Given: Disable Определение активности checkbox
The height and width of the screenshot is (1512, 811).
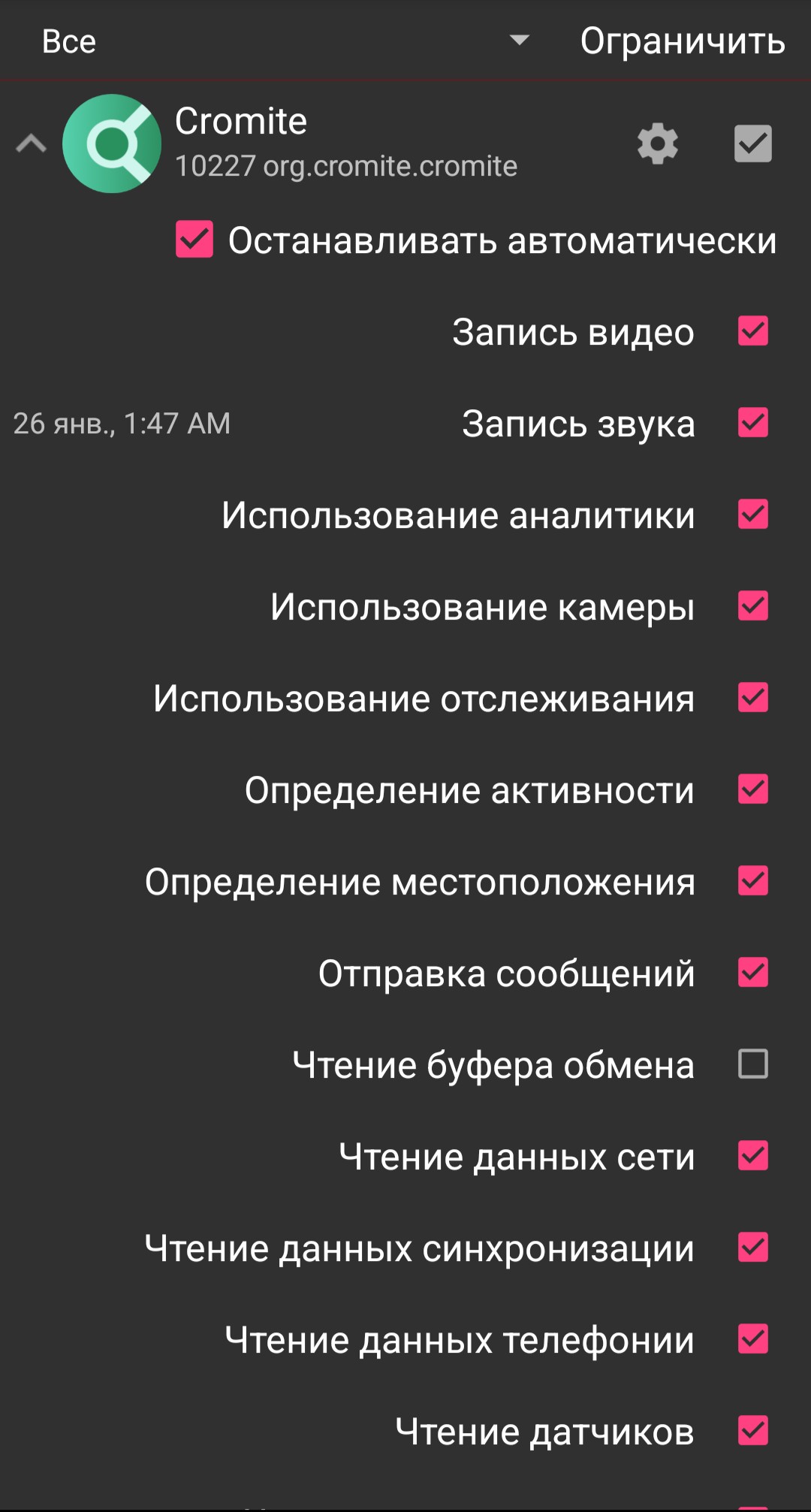Looking at the screenshot, I should click(752, 789).
